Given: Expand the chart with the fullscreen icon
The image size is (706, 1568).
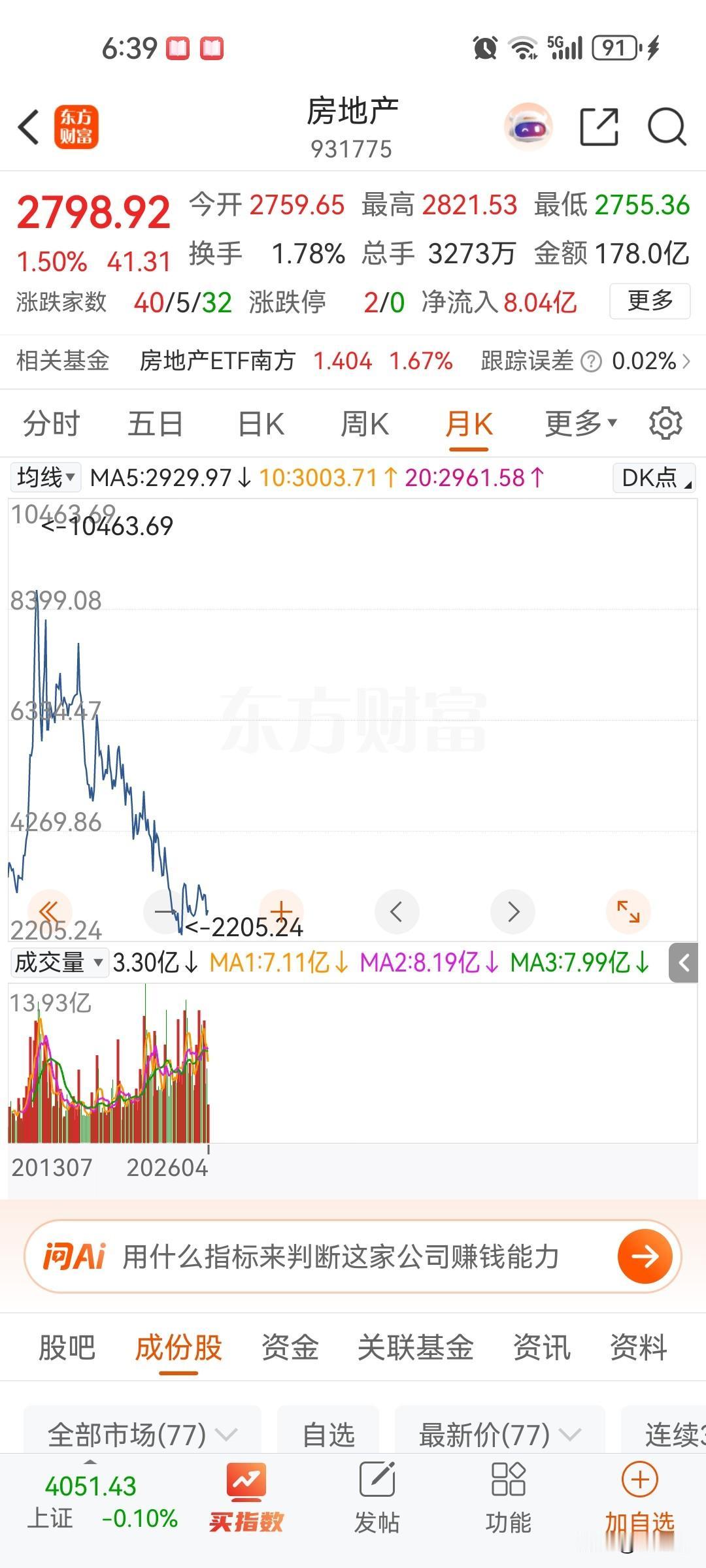Looking at the screenshot, I should (628, 911).
